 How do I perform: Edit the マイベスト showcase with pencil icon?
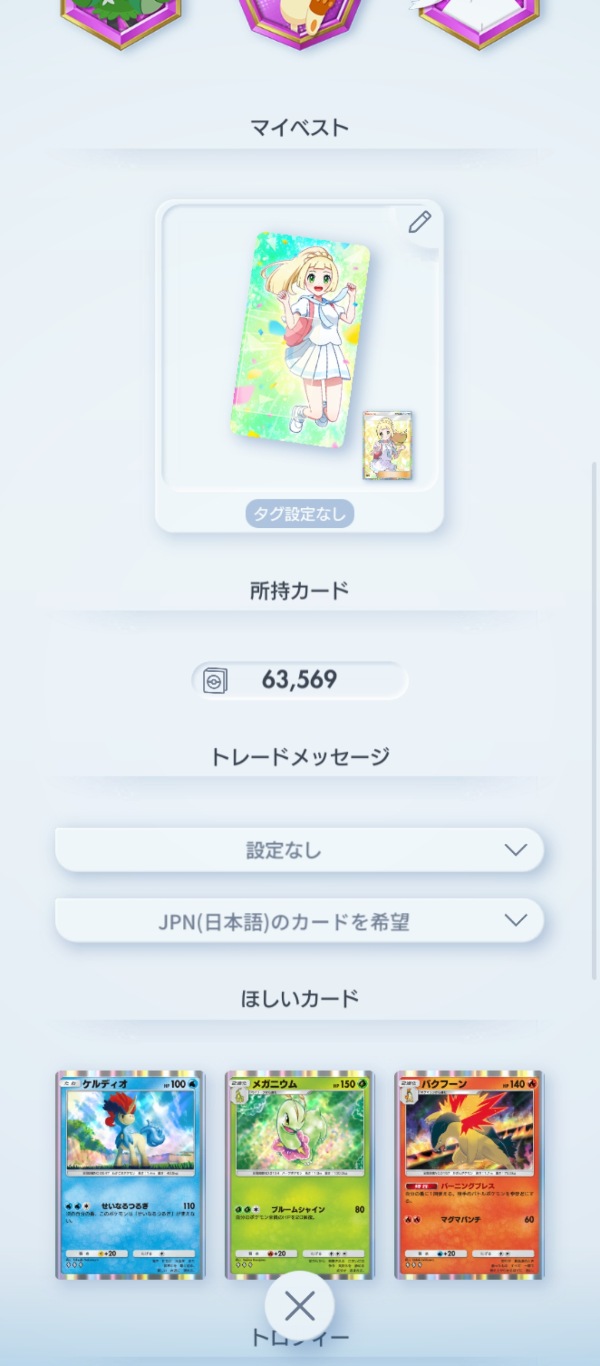tap(419, 223)
